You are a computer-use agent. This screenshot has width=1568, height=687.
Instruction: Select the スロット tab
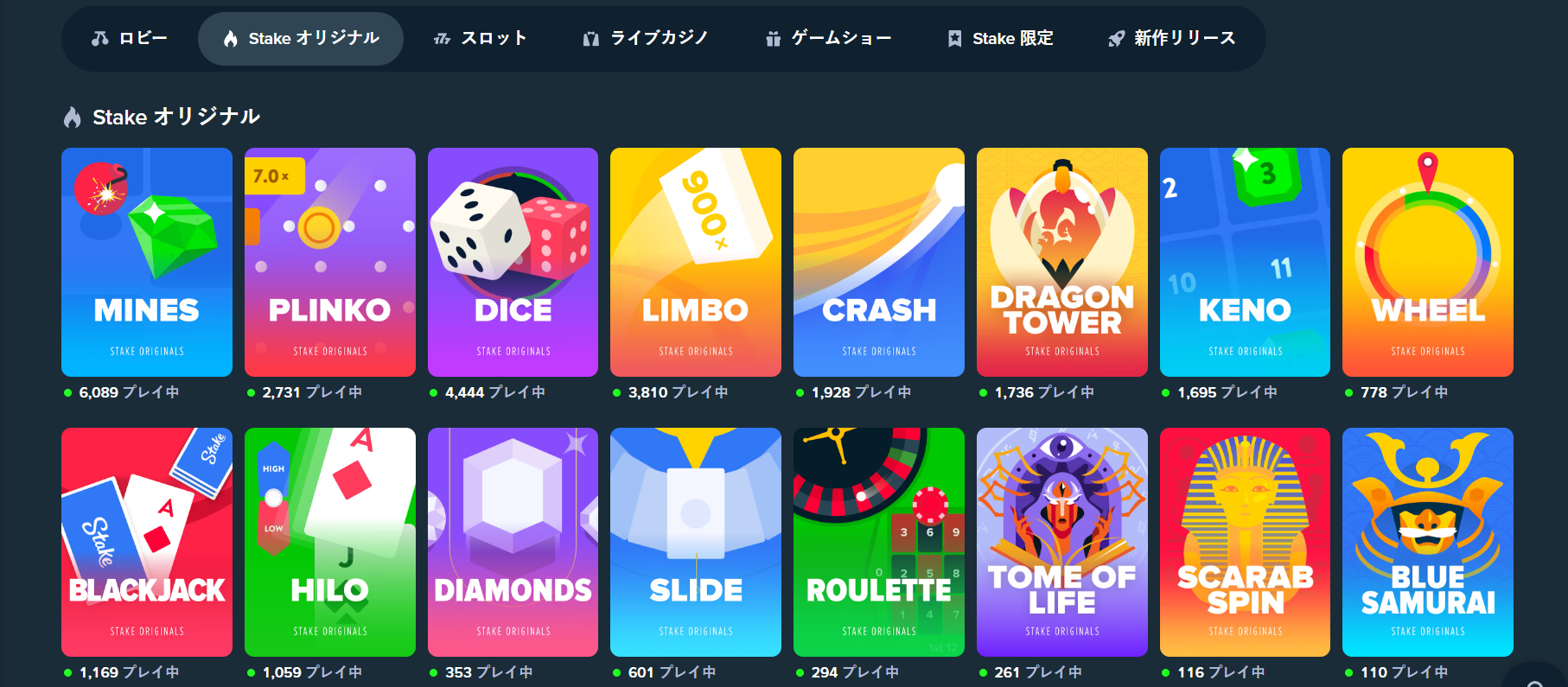tap(480, 39)
